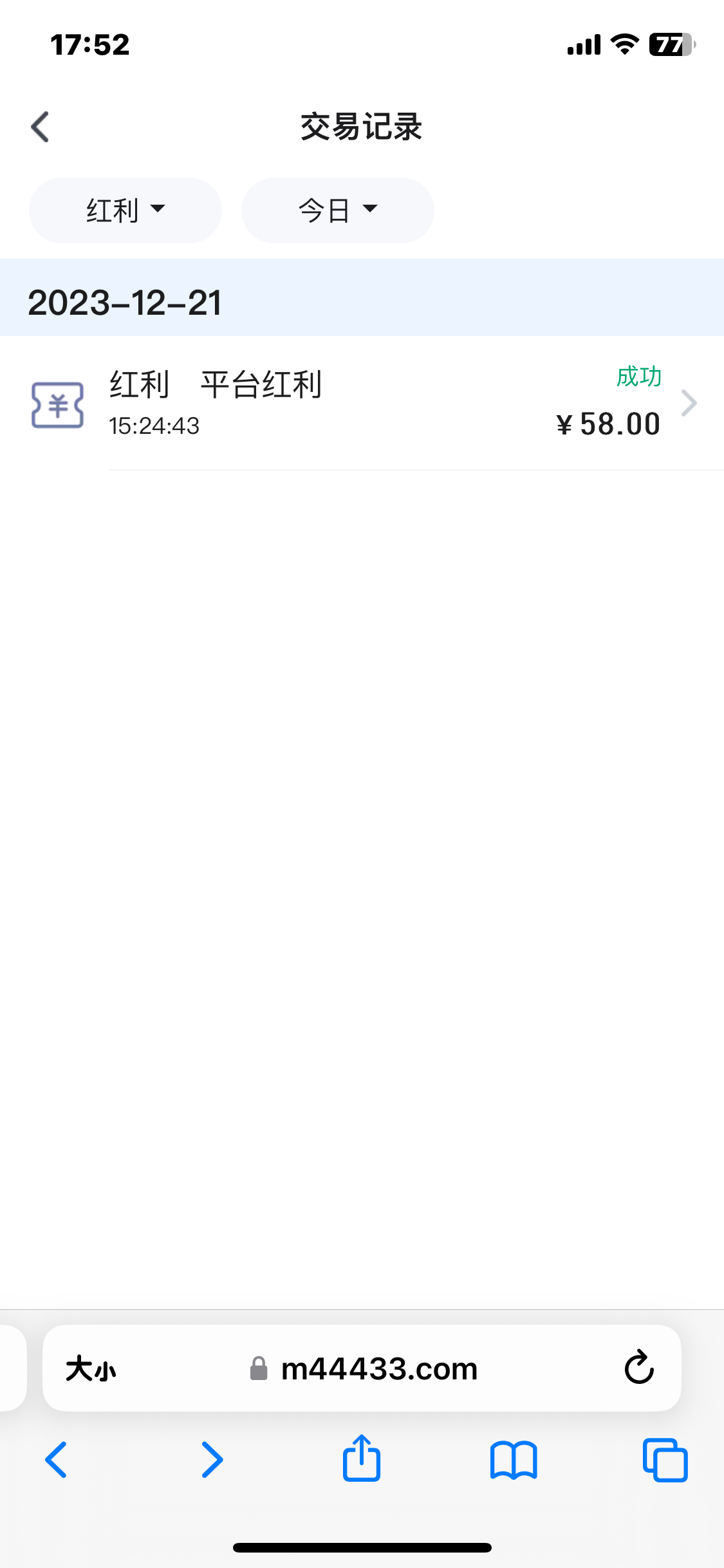Share this page from Safari toolbar

pyautogui.click(x=362, y=1459)
